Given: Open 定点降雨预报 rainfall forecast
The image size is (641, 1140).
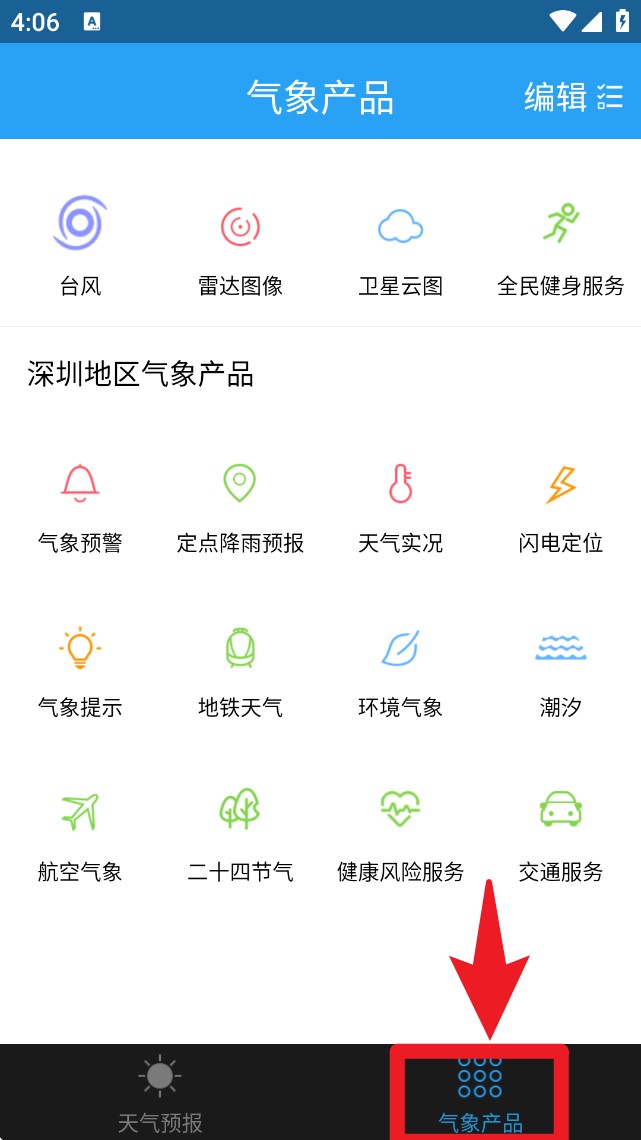Looking at the screenshot, I should [240, 505].
